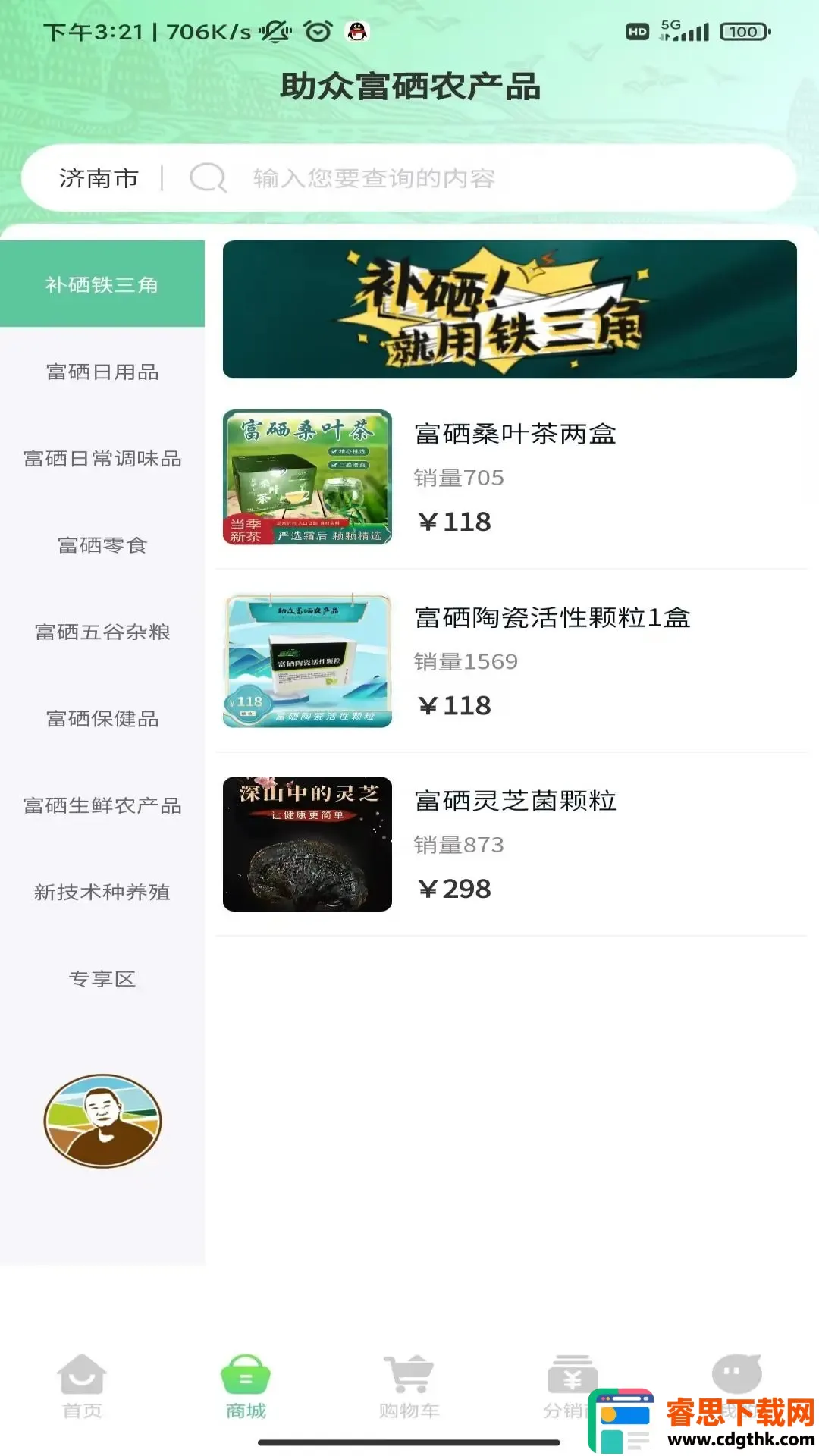The width and height of the screenshot is (819, 1456).
Task: Open the 补硒就用铁三角 banner
Action: click(510, 309)
